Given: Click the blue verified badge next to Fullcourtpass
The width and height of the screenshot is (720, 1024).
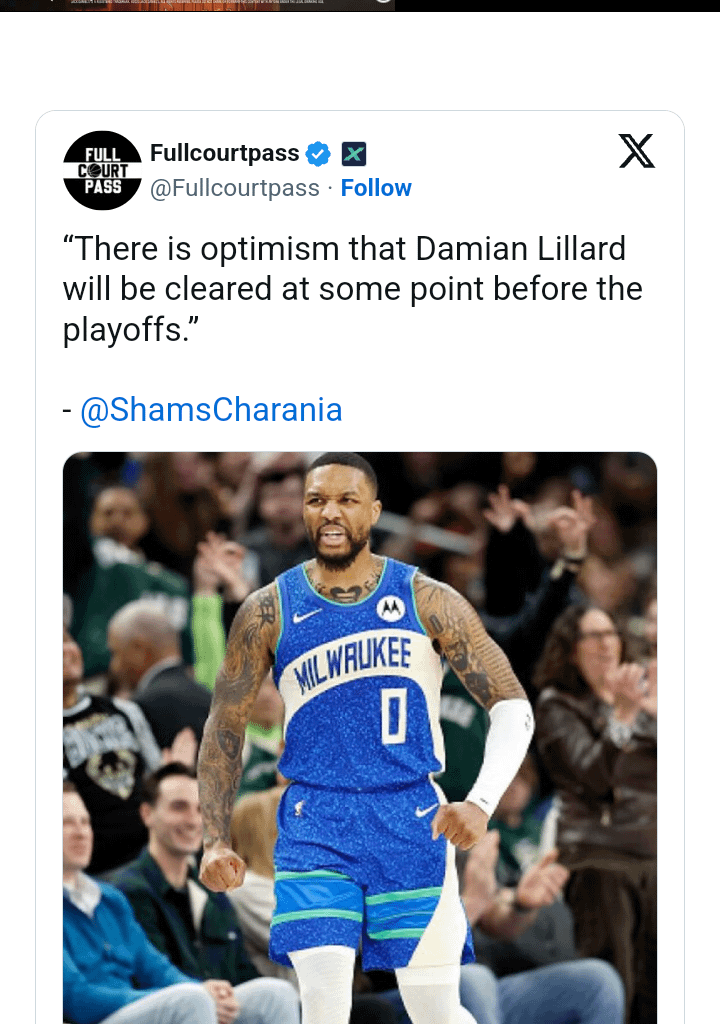Looking at the screenshot, I should coord(318,153).
